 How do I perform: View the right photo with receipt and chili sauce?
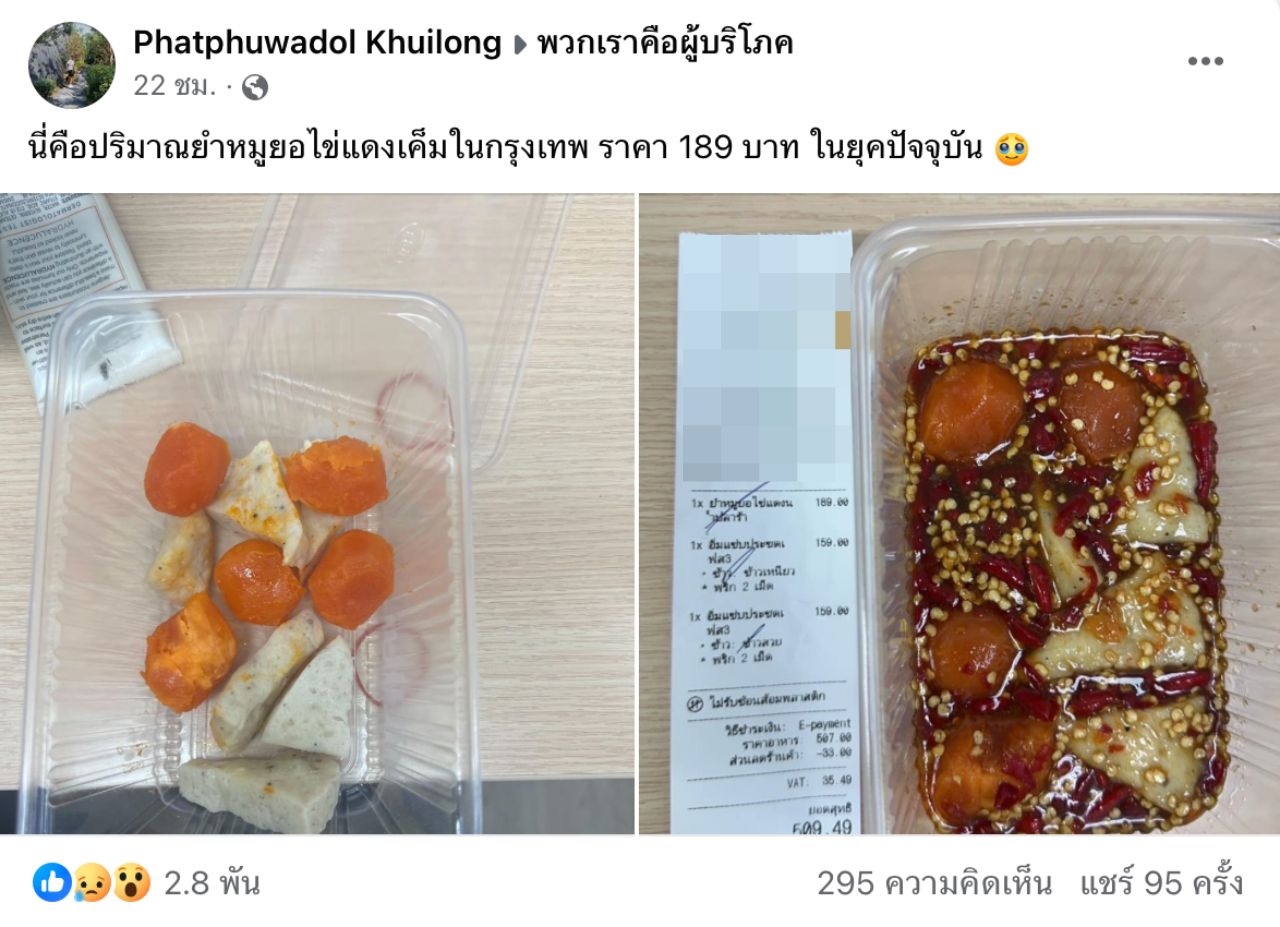pos(960,513)
